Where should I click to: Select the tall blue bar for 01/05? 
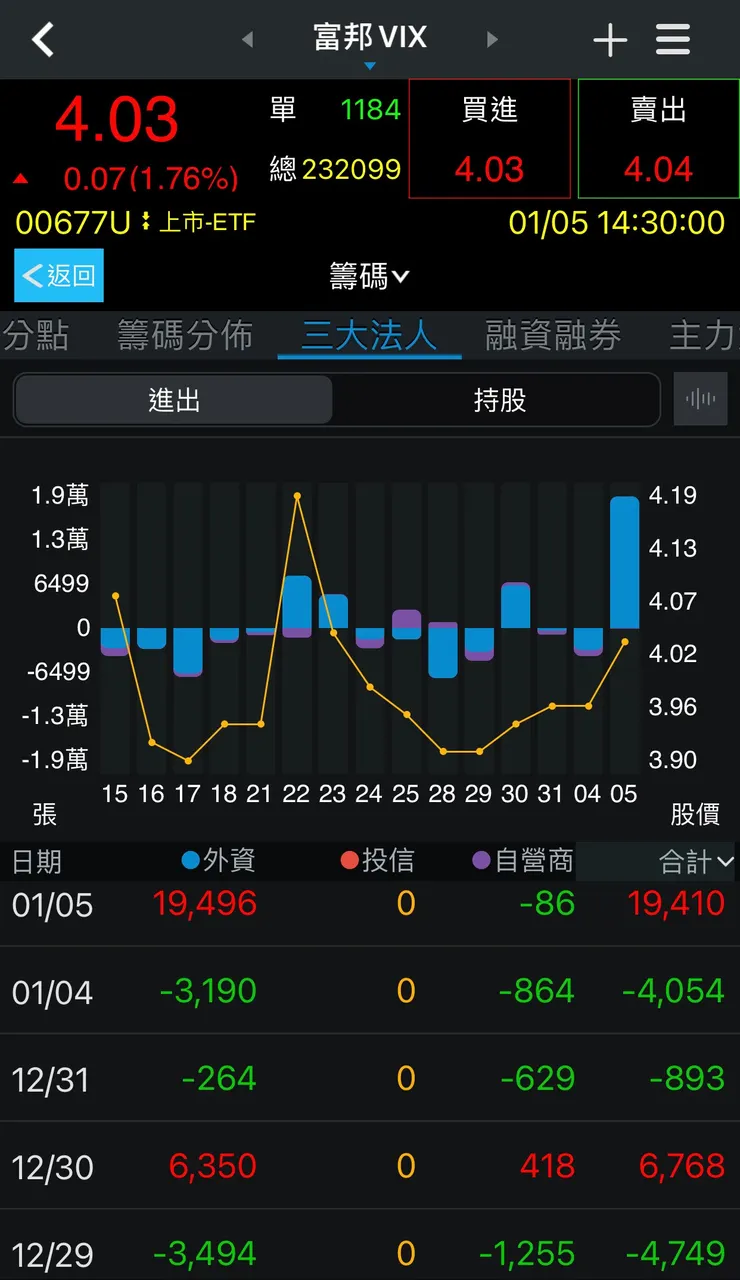[624, 560]
